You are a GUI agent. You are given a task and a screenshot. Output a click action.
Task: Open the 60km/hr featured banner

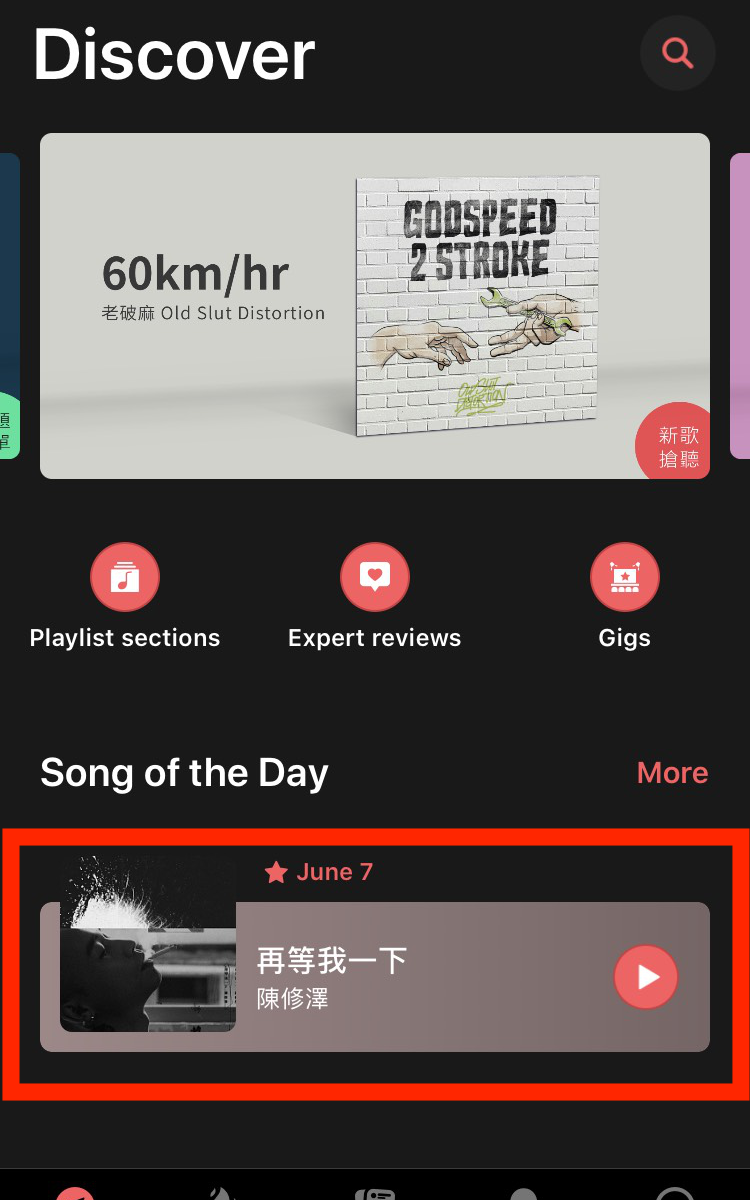coord(374,305)
